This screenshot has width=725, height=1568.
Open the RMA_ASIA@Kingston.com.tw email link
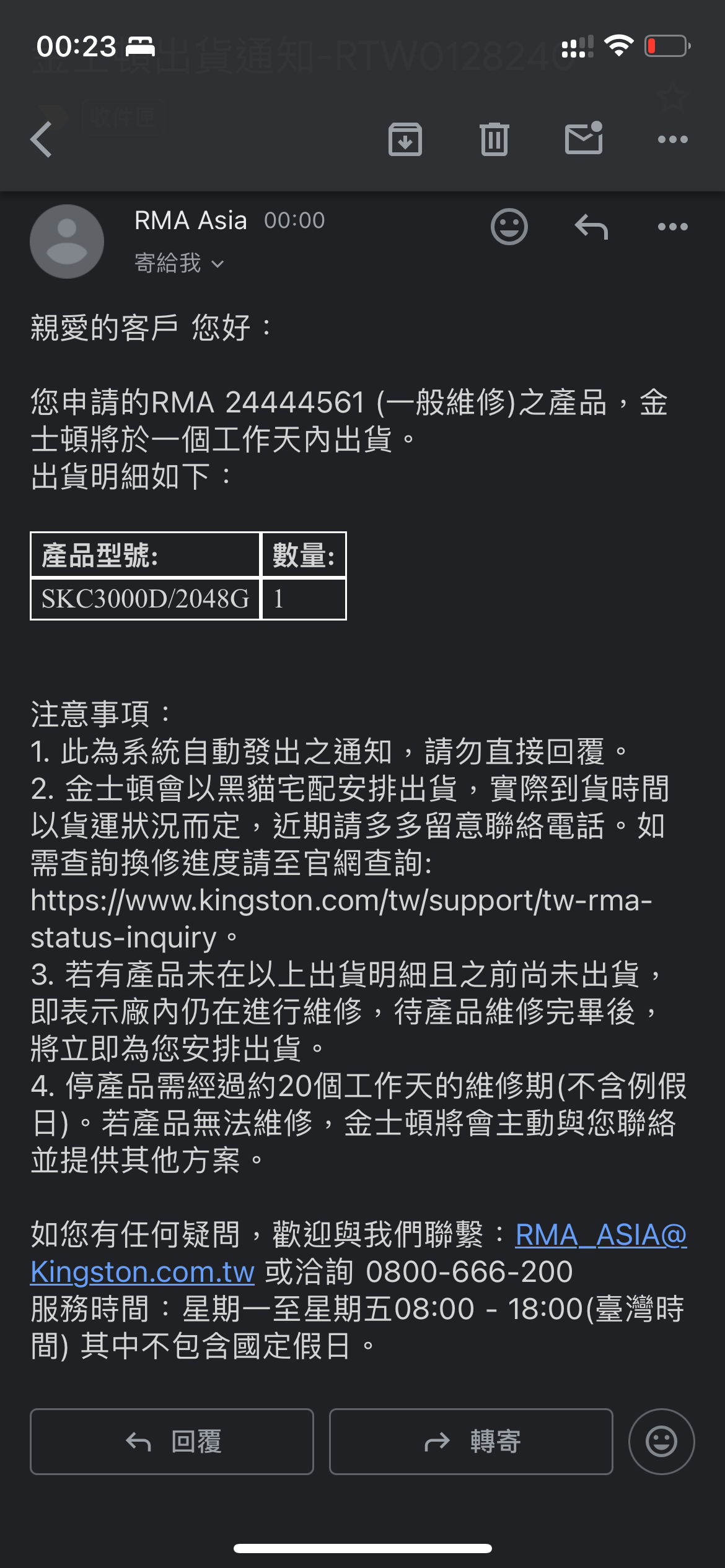tap(600, 1235)
